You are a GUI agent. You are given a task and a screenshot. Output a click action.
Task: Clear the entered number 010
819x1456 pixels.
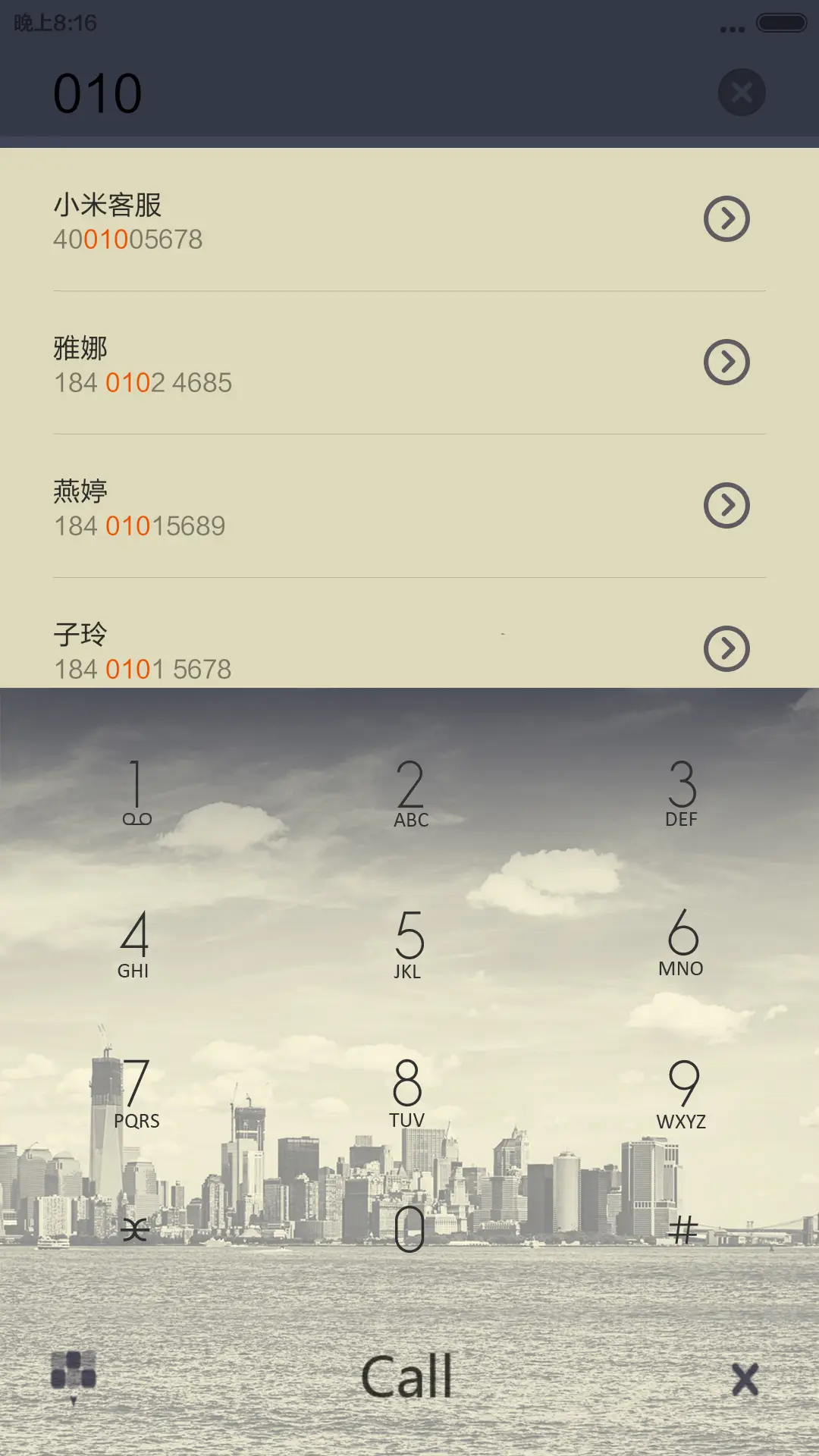741,90
